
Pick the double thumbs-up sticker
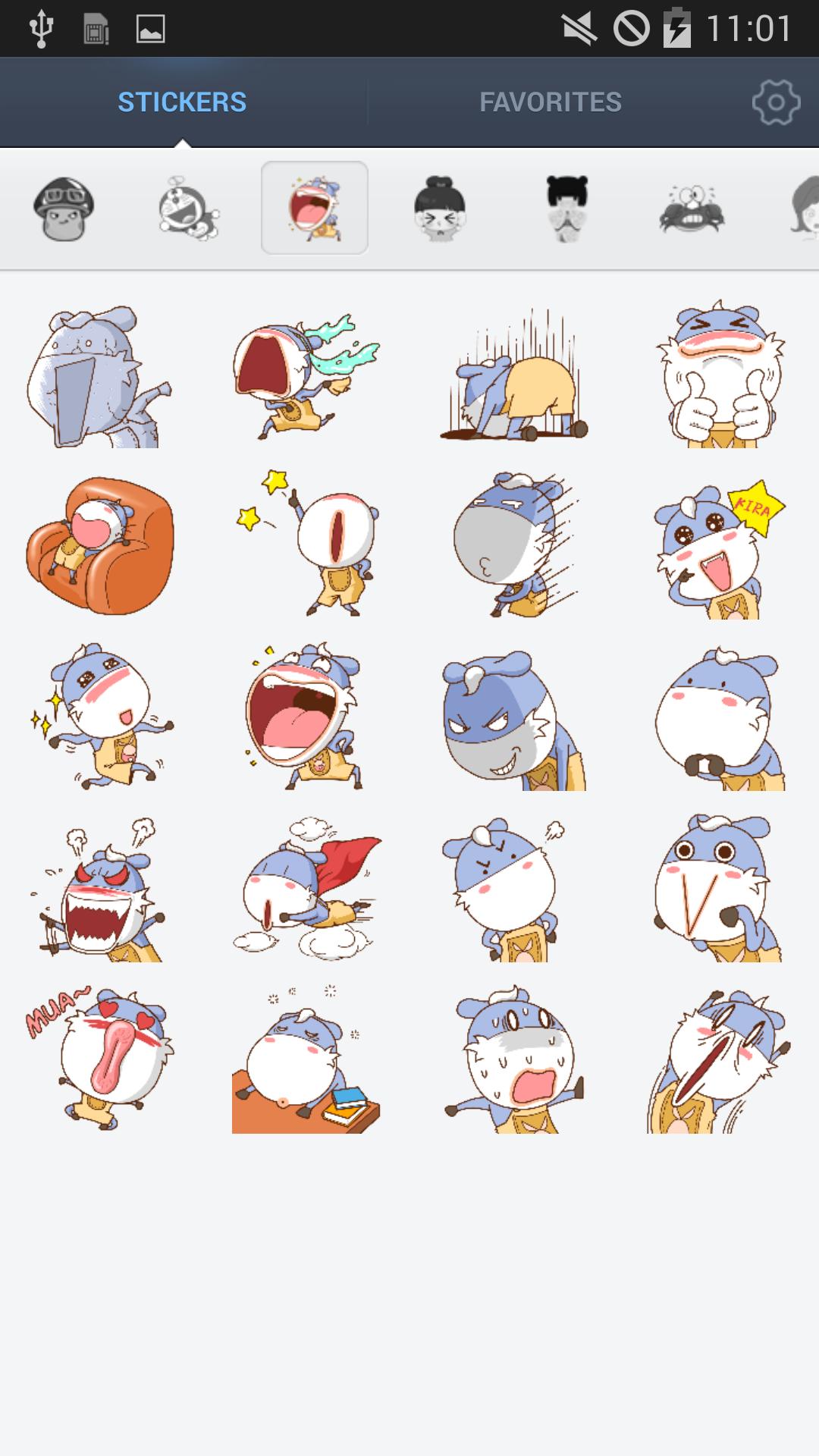[x=719, y=375]
